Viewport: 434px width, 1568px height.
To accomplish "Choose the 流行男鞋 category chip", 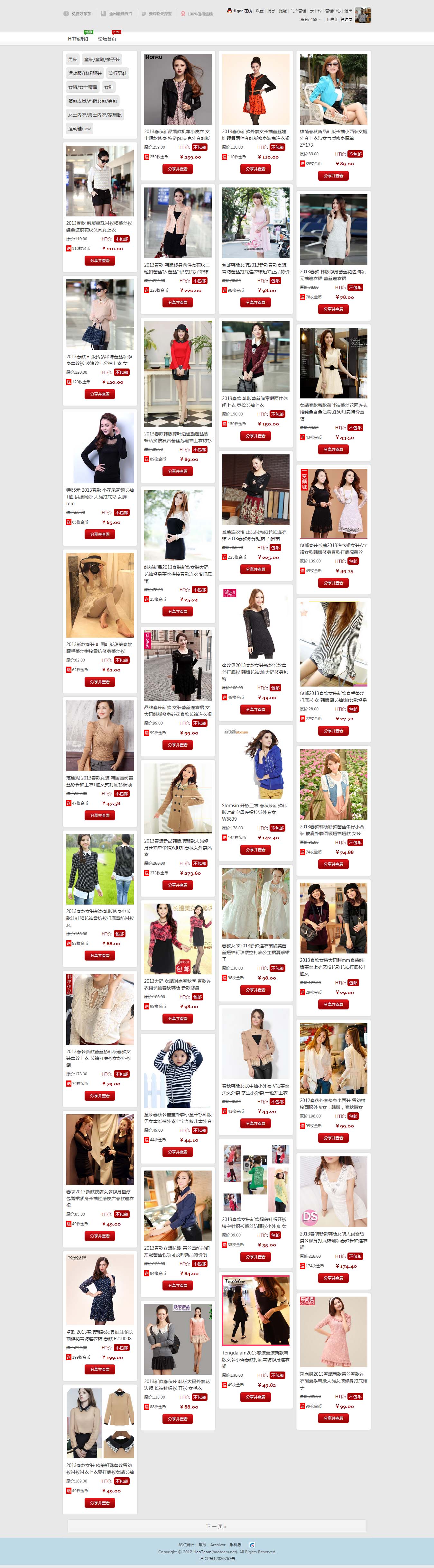I will tap(117, 74).
